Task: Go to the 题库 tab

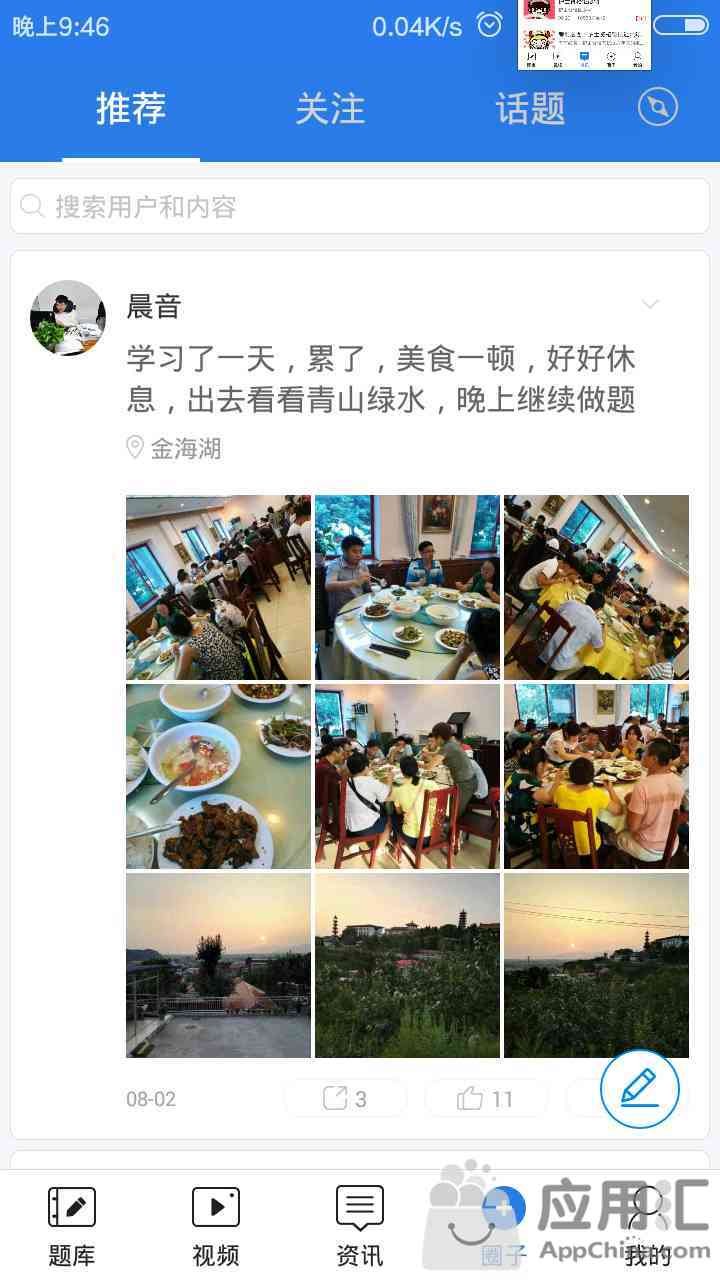Action: (x=72, y=1226)
